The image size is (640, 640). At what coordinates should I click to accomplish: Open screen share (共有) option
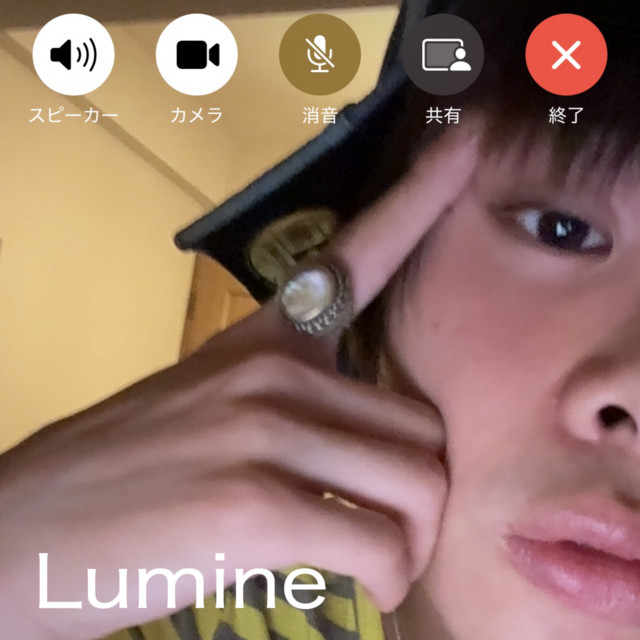(443, 55)
